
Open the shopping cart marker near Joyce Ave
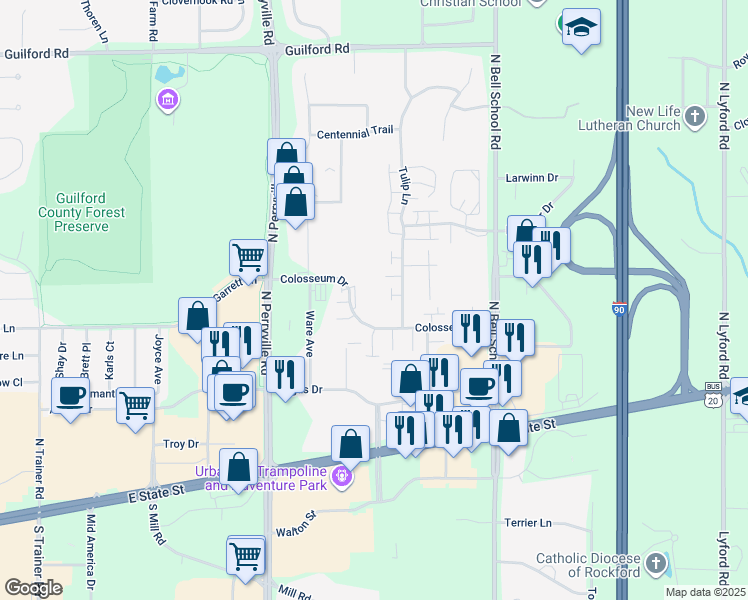[x=135, y=406]
